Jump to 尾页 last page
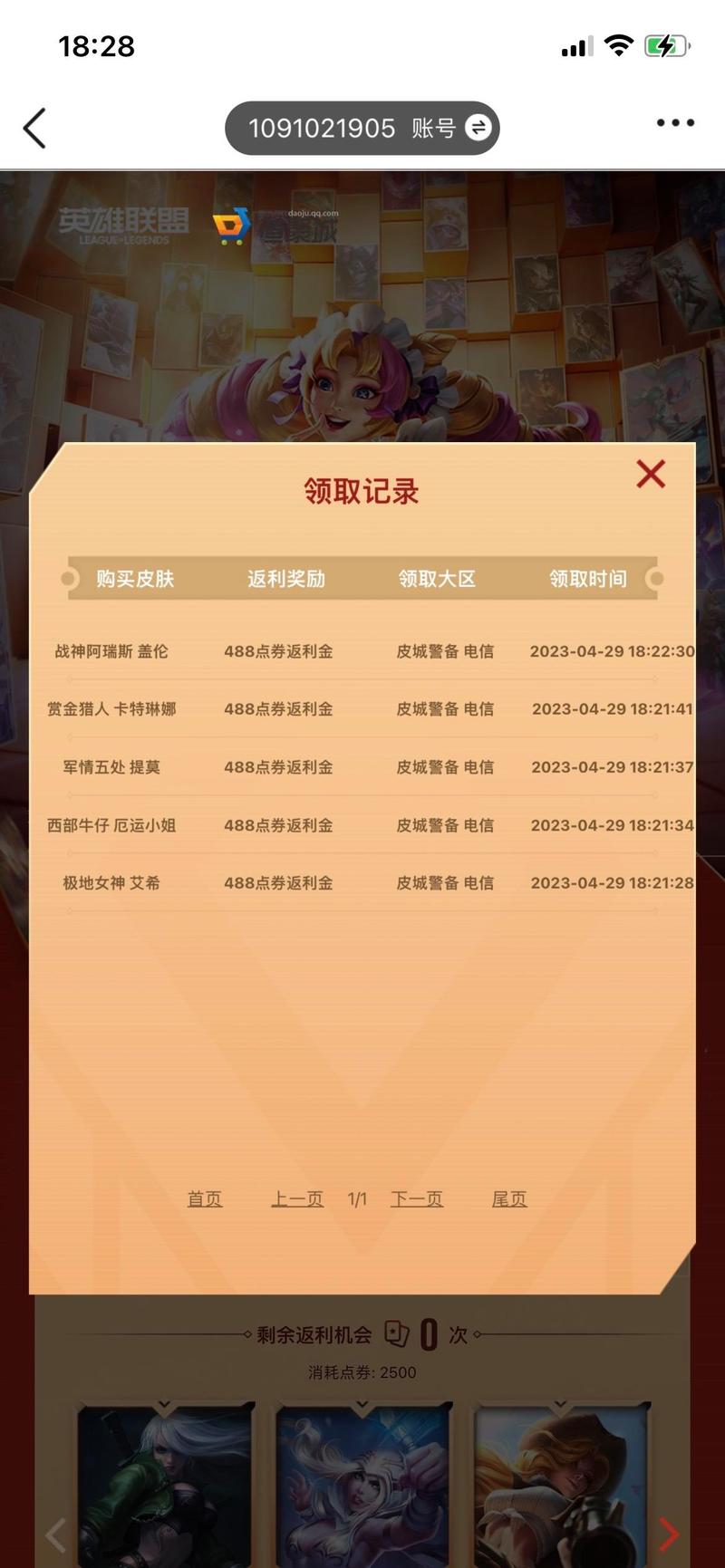 [x=509, y=1198]
